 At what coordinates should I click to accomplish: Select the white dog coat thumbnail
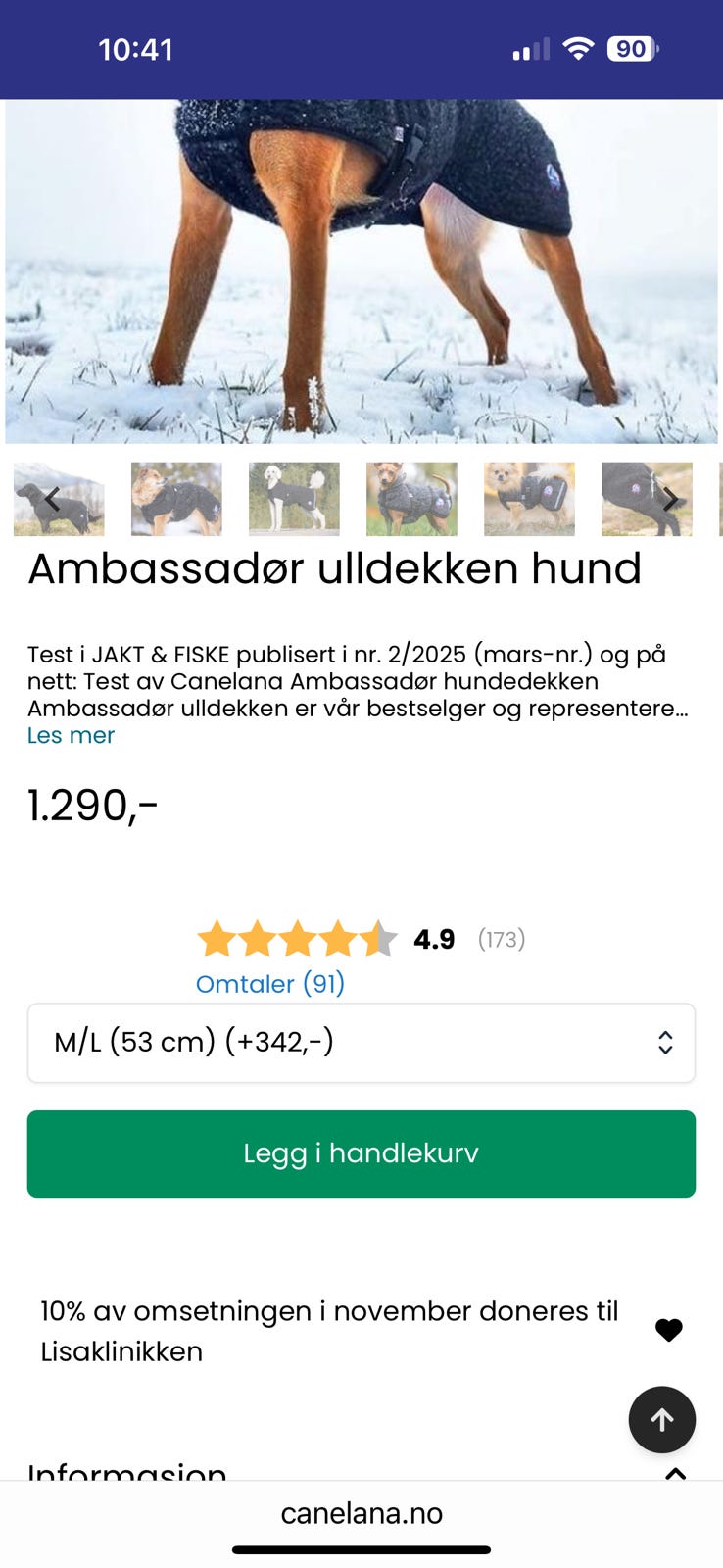[x=294, y=500]
